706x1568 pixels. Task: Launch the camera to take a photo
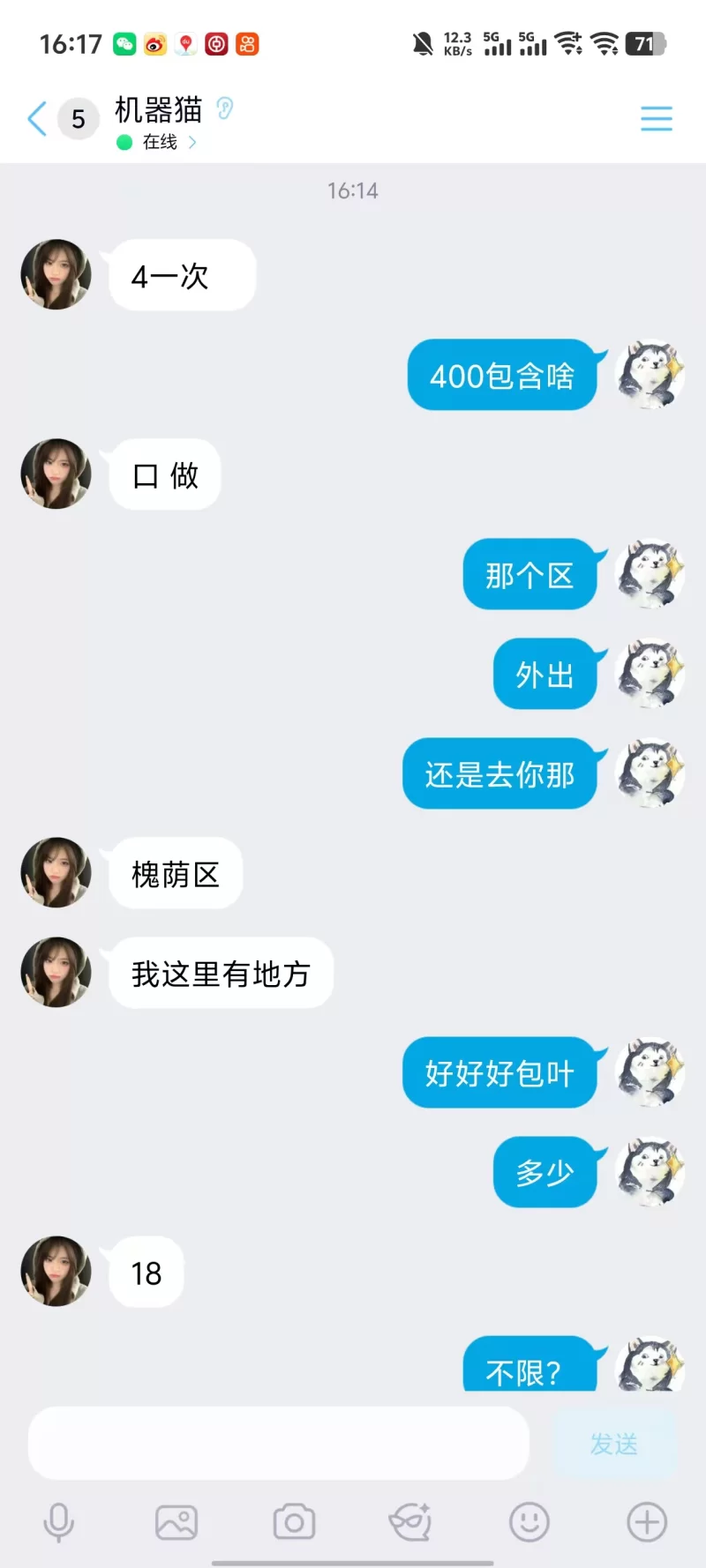294,1522
